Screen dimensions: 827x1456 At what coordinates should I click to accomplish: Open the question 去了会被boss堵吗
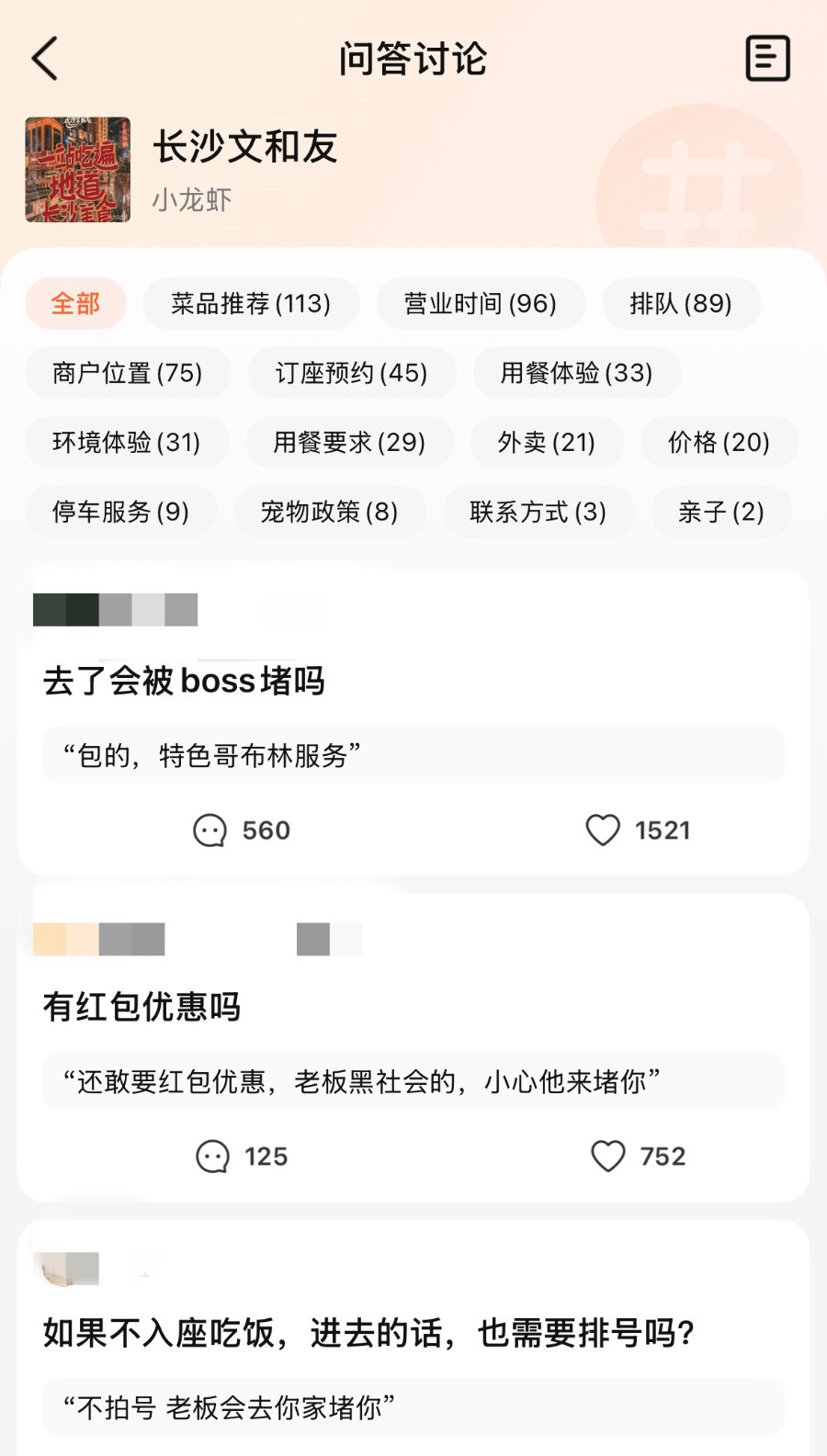point(184,682)
